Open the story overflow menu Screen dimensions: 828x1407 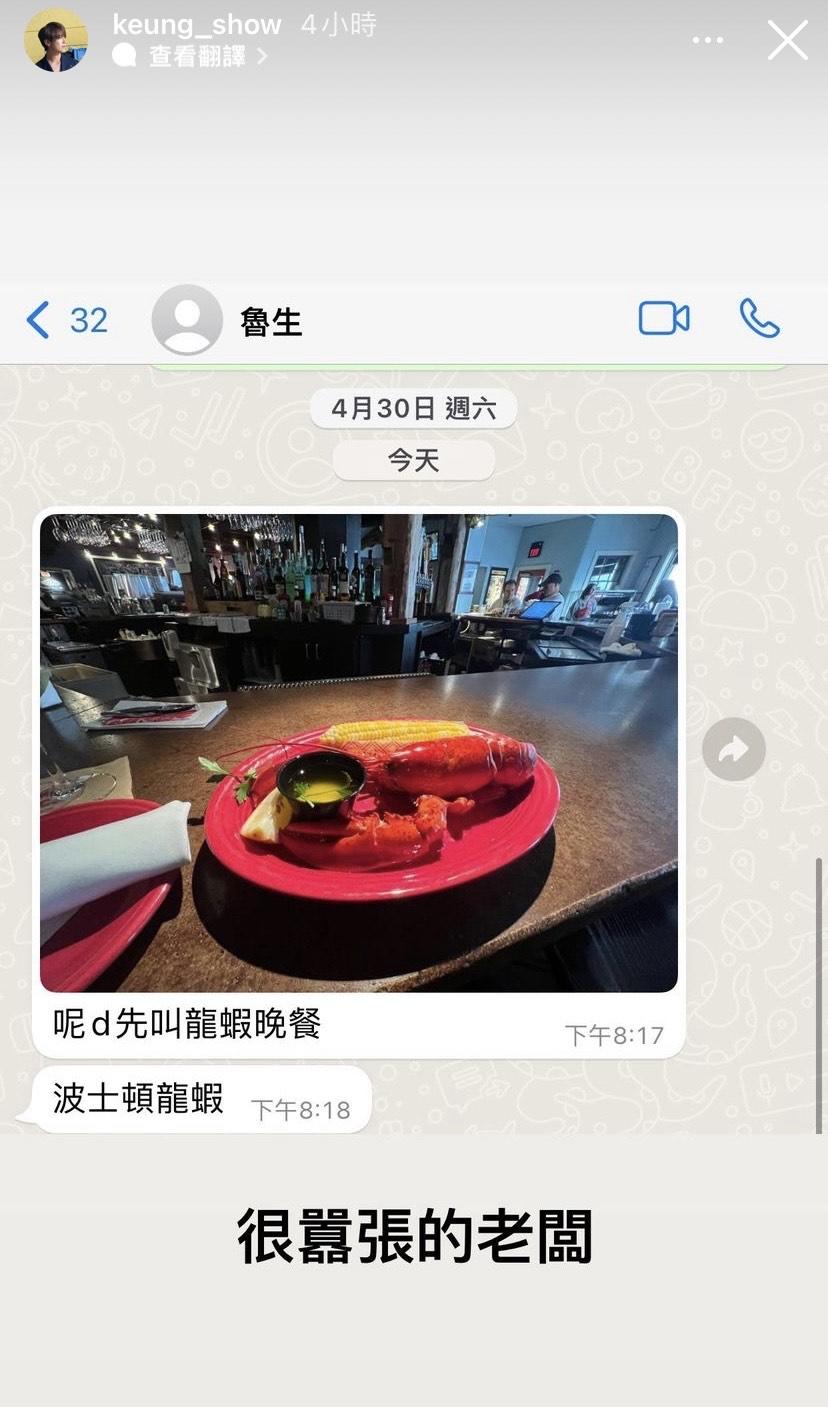pos(707,41)
